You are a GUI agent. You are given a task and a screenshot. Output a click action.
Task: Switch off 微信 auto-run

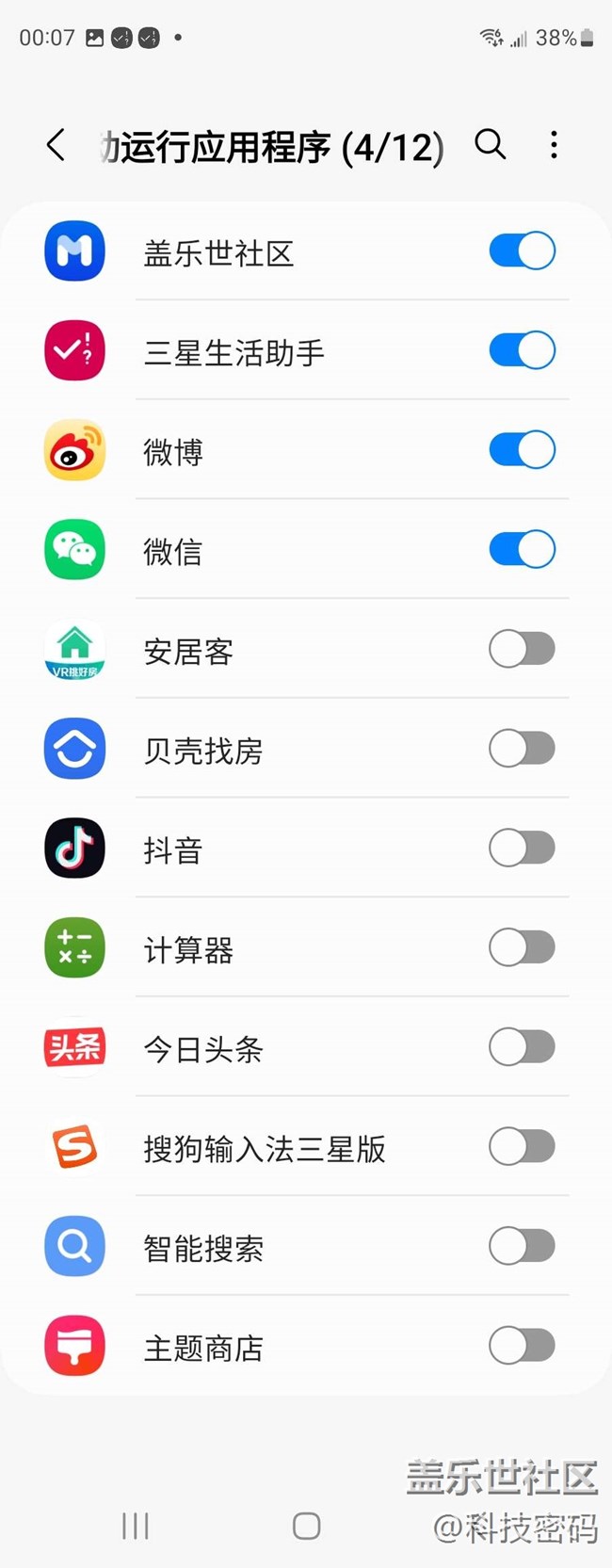[522, 549]
